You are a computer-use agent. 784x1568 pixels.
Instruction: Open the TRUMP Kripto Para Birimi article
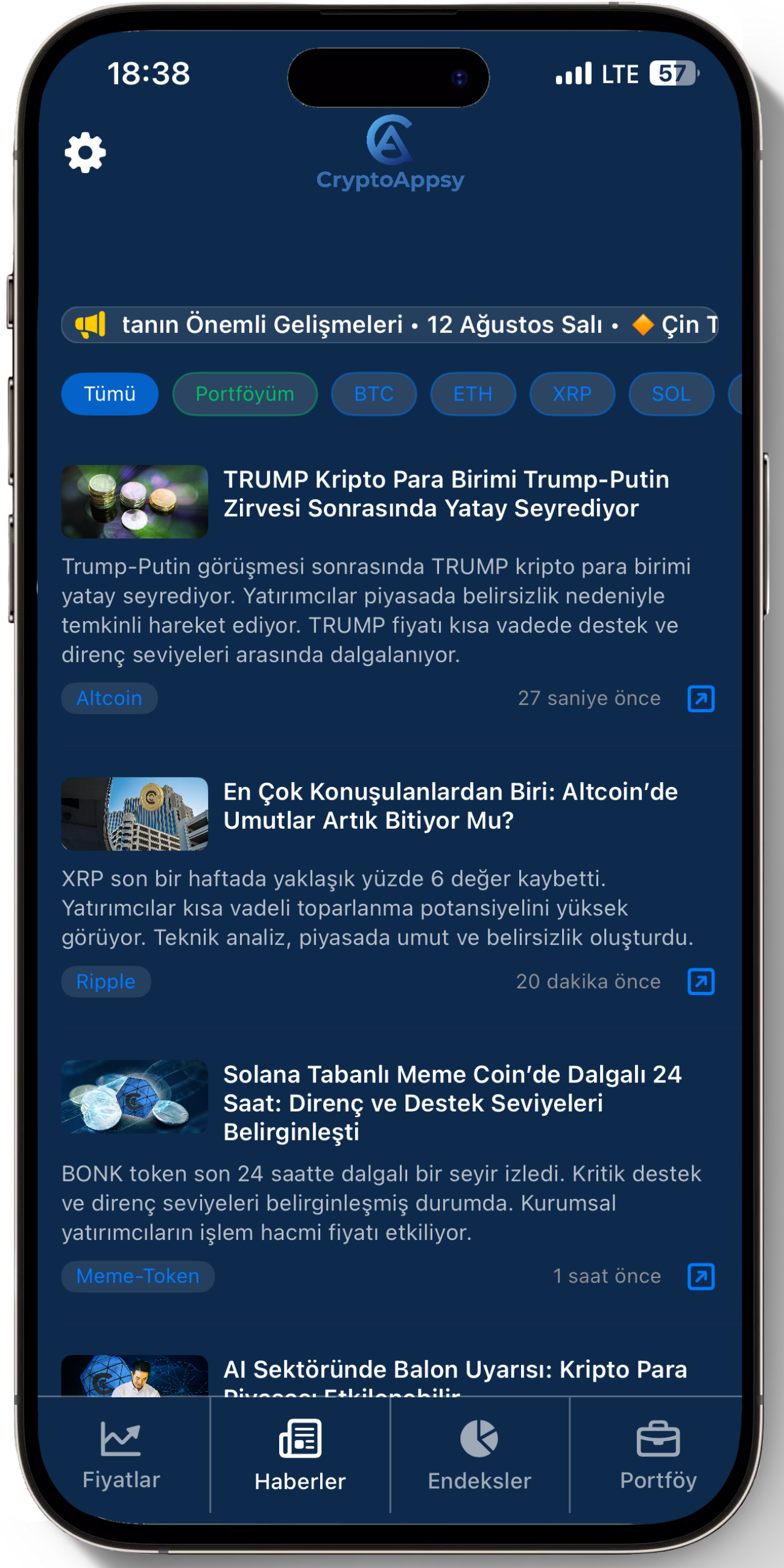click(446, 494)
